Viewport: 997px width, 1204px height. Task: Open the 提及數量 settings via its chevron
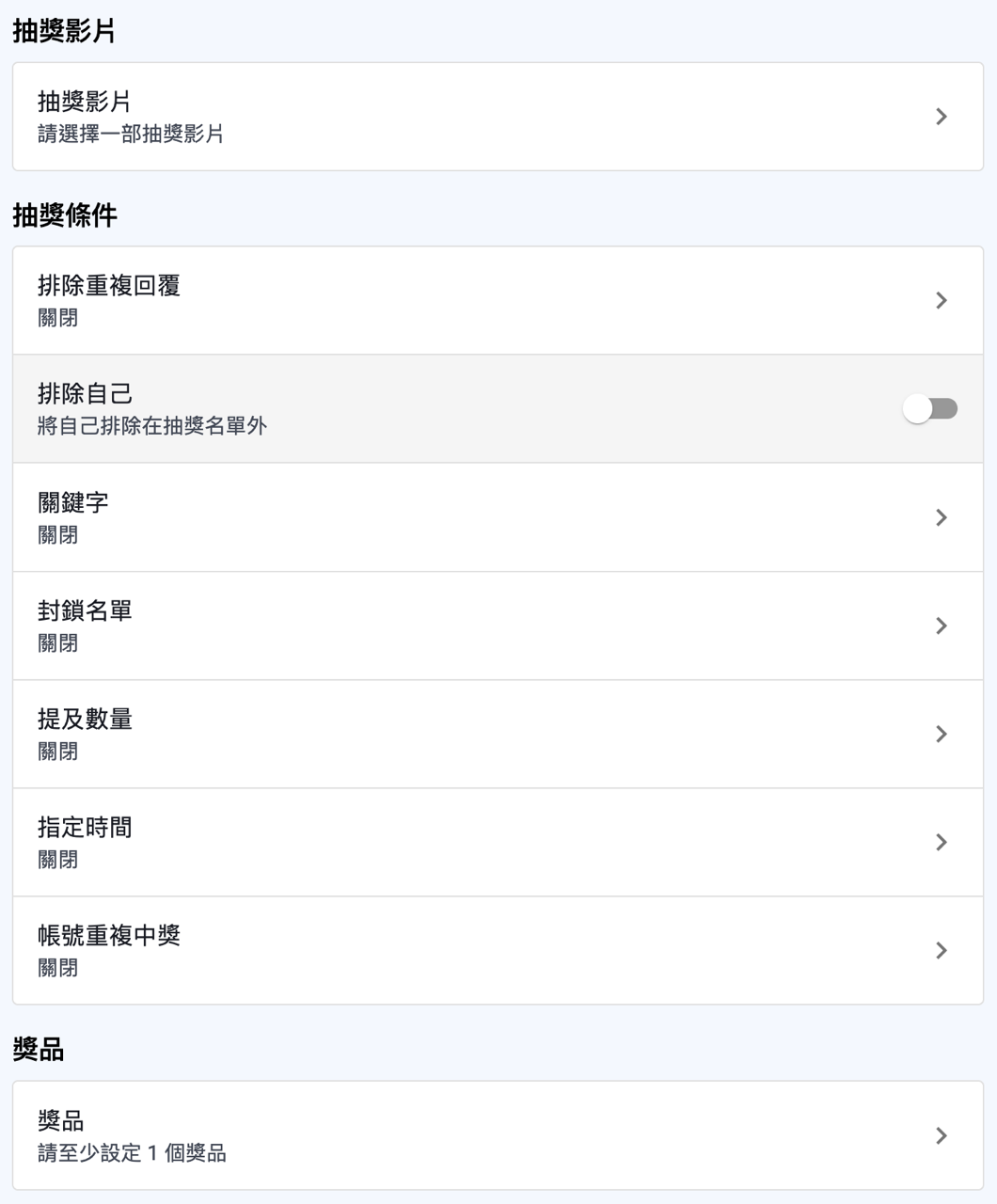[x=940, y=734]
